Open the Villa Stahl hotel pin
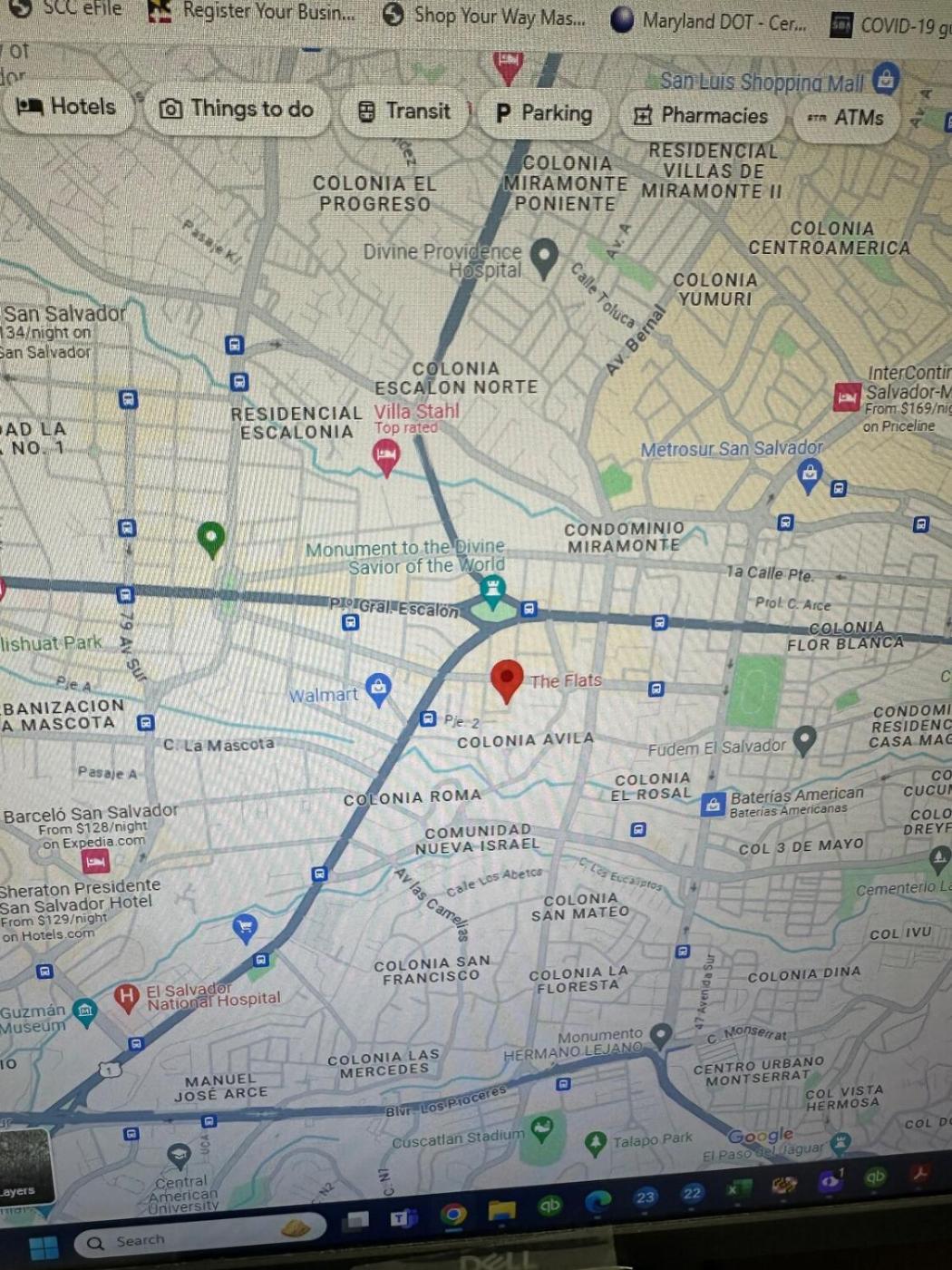Screen dimensions: 952x1270 tap(386, 454)
